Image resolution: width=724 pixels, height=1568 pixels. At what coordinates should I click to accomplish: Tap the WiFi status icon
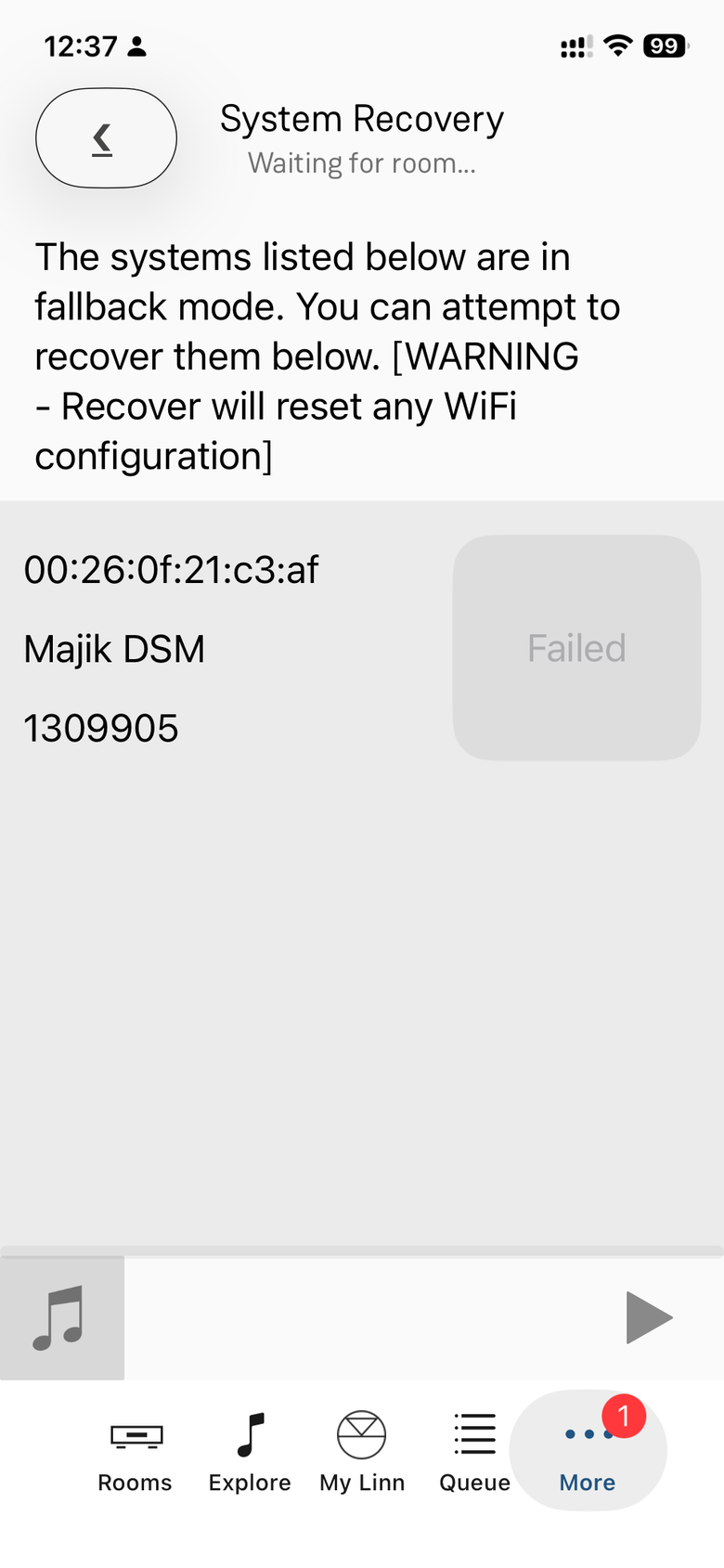616,45
